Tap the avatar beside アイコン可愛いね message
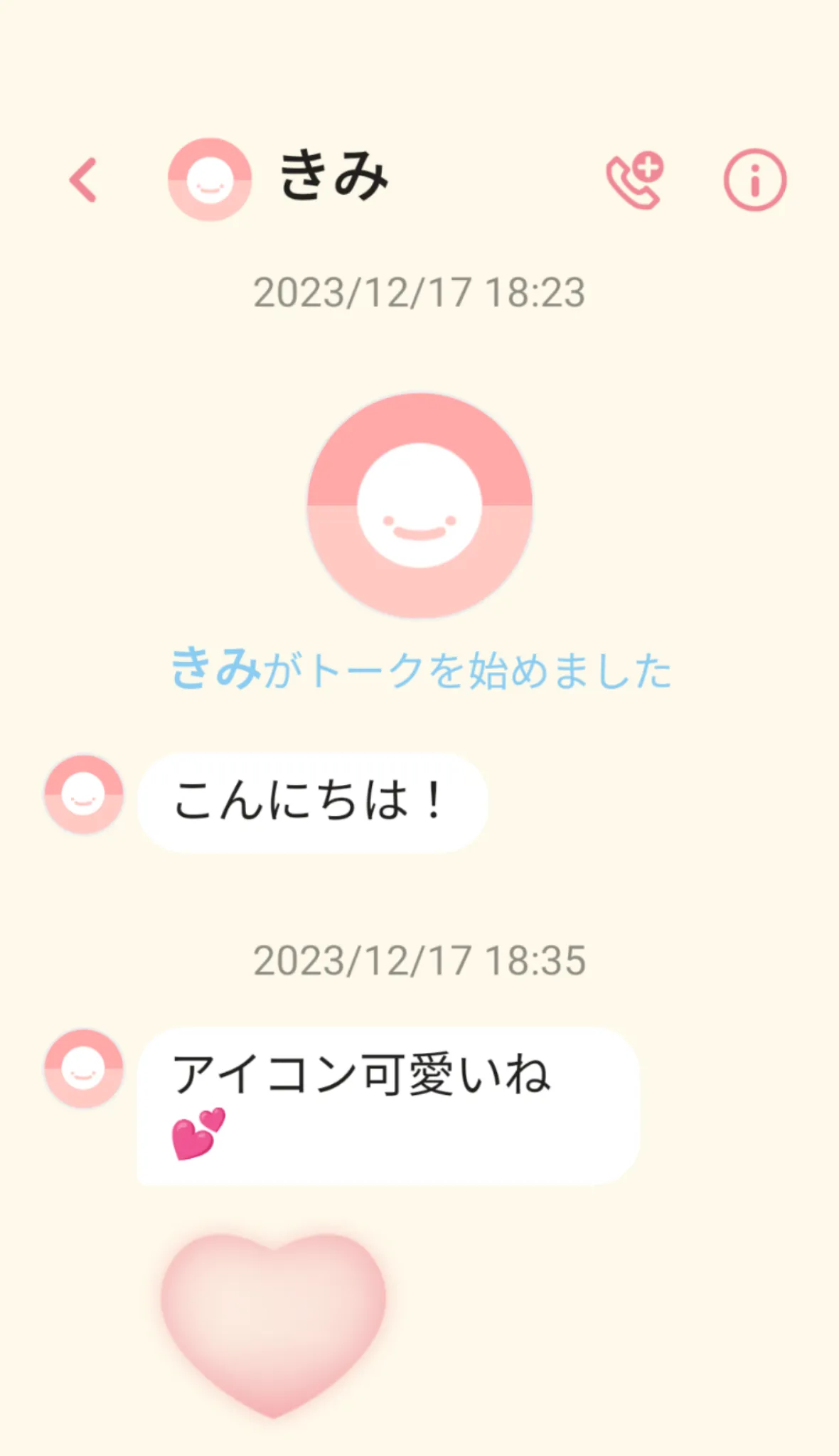Screen dimensions: 839x1456 (84, 1068)
